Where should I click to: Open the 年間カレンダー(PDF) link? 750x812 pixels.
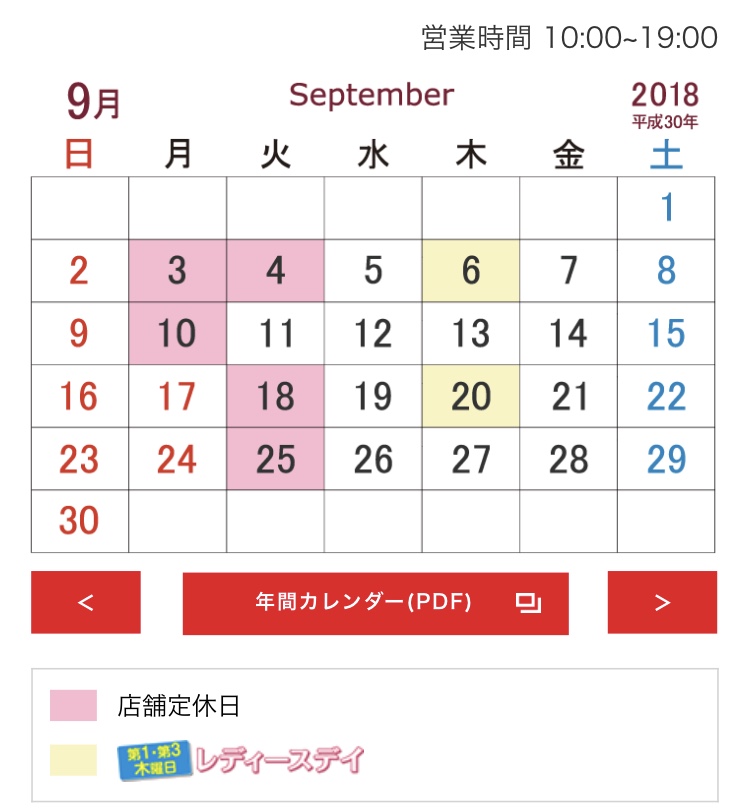[375, 603]
